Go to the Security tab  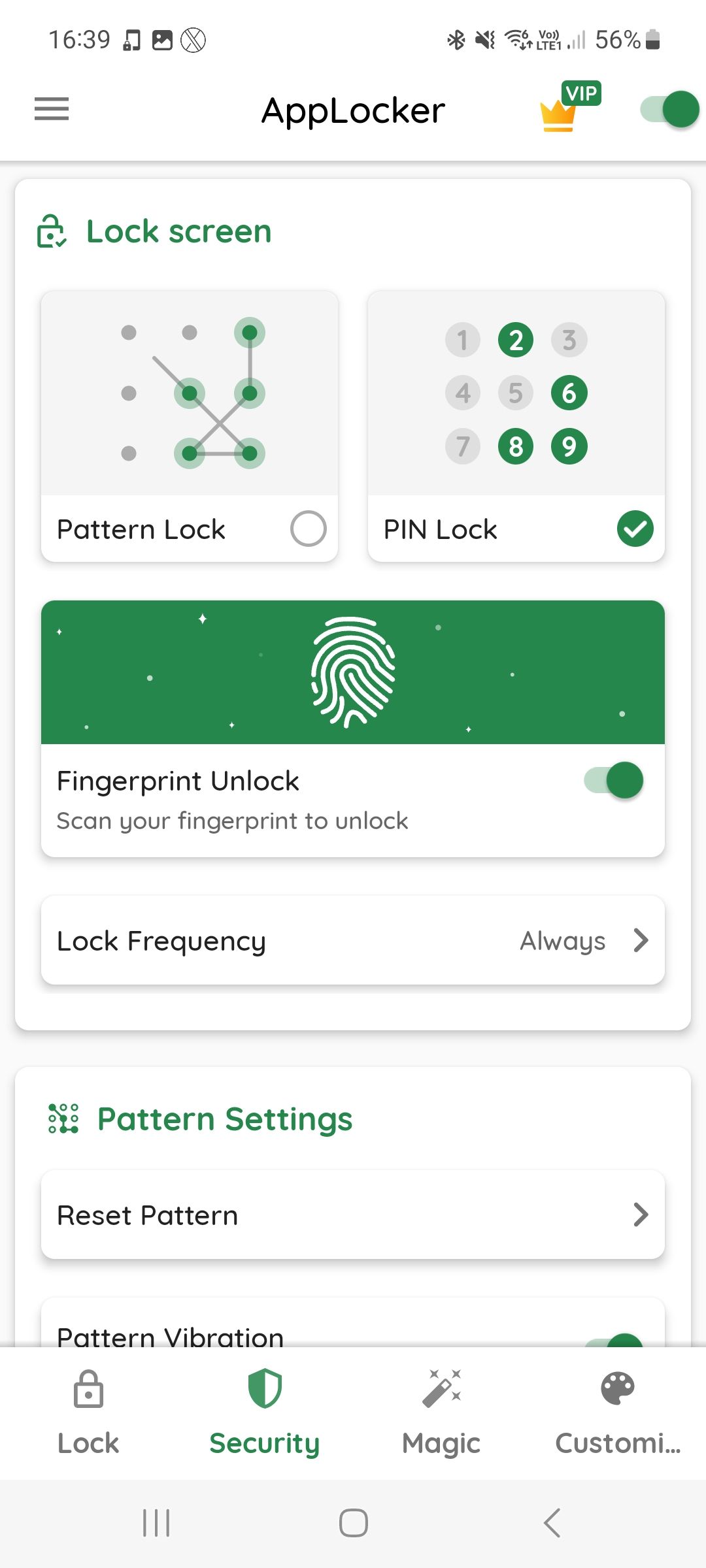click(265, 1413)
